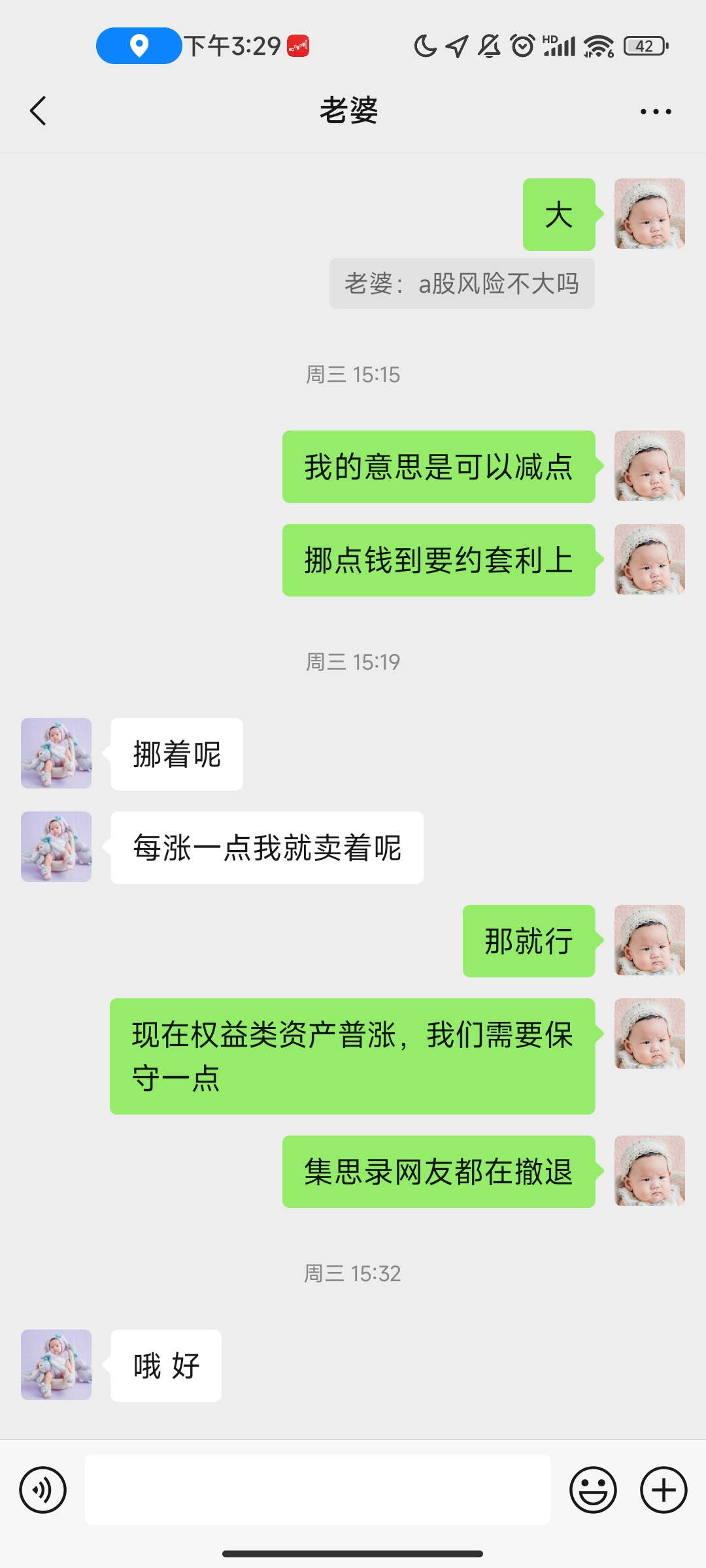Open the three-dot chat info menu
Screen dimensions: 706x1568
click(656, 111)
